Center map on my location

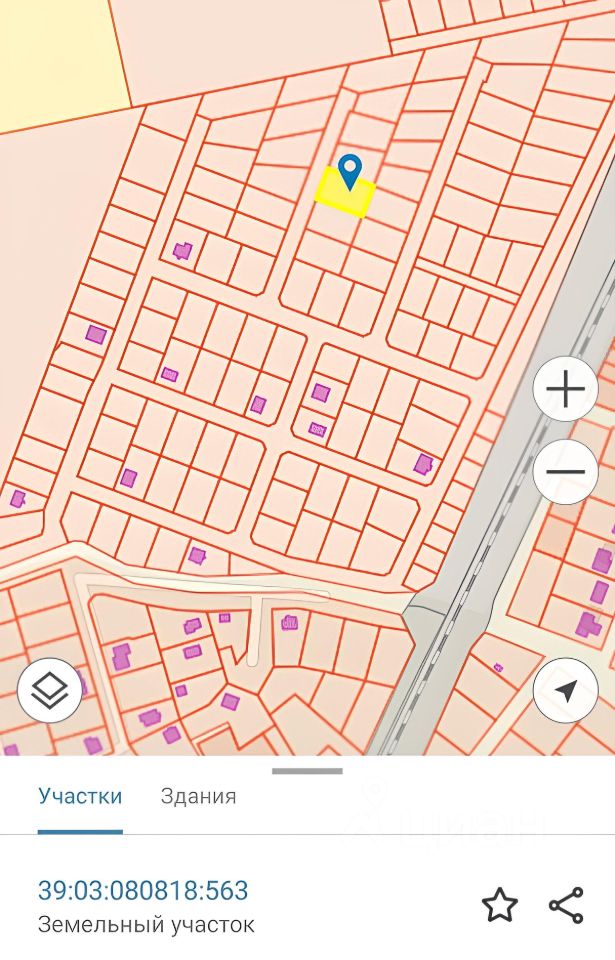565,690
